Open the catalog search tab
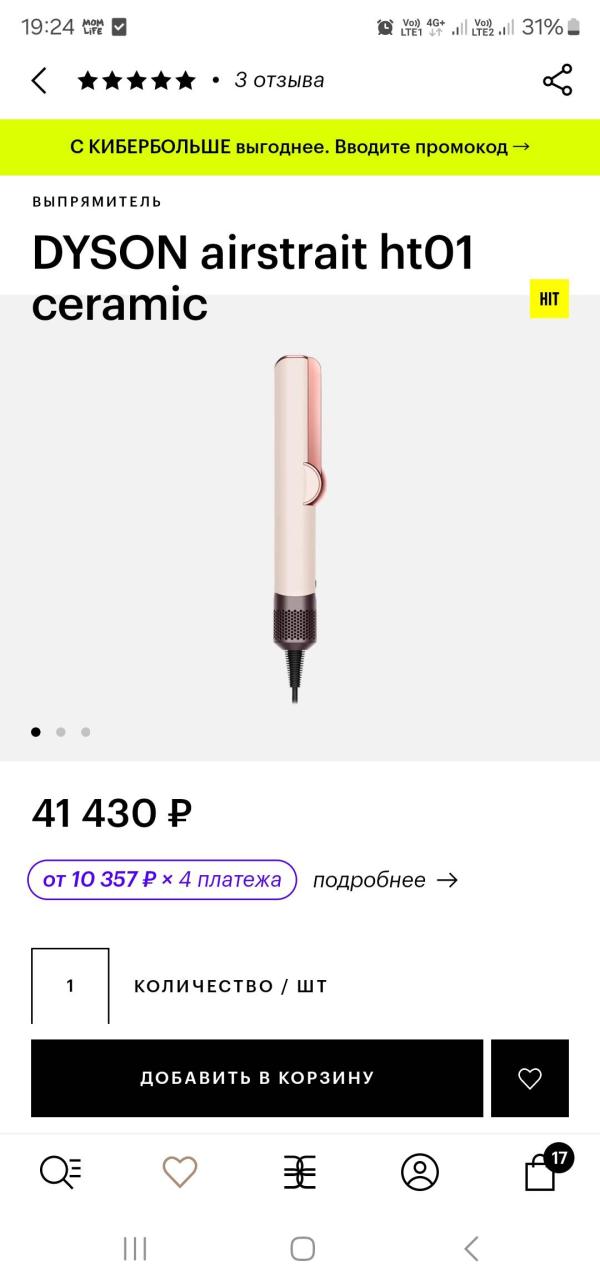Screen dimensions: 600x1286 click(x=60, y=1171)
